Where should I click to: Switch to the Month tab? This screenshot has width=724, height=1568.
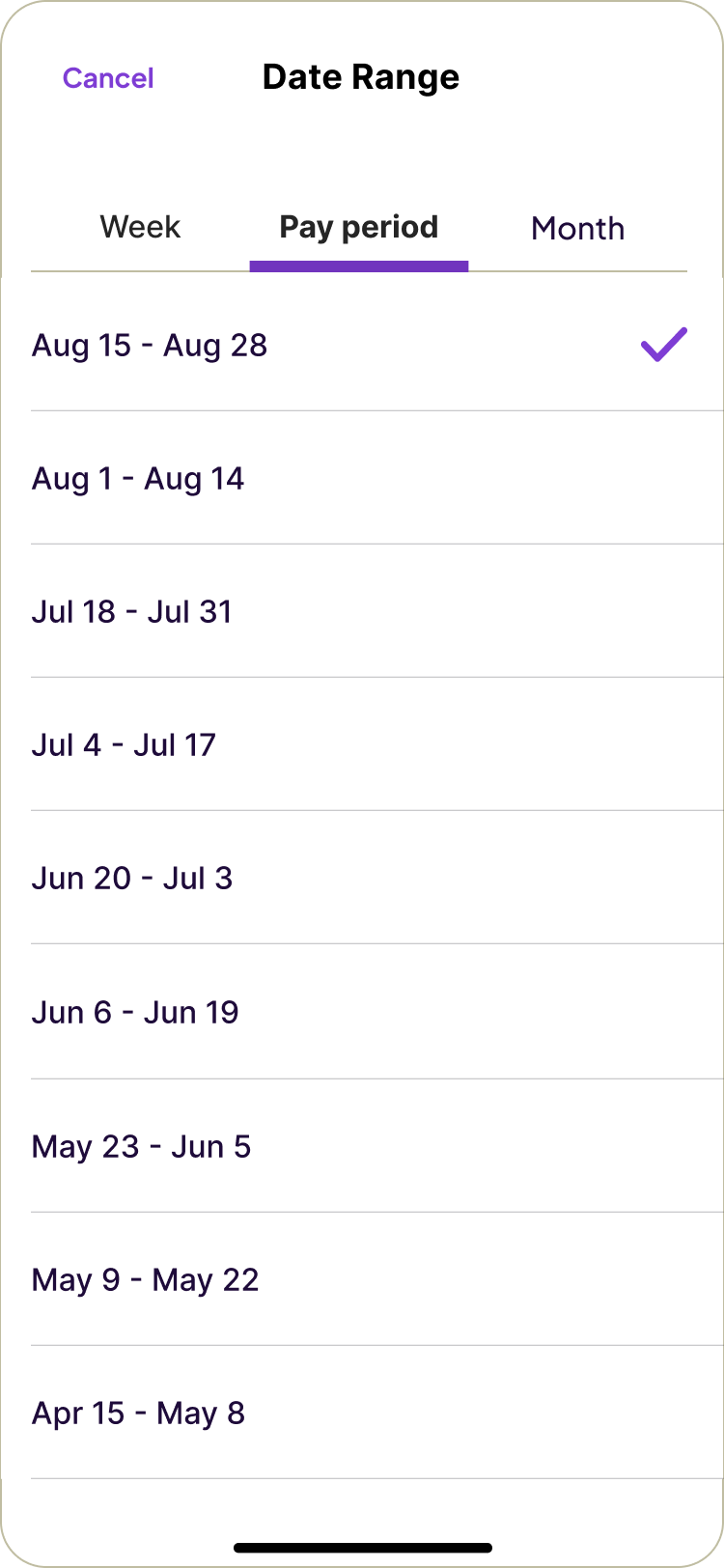tap(577, 229)
